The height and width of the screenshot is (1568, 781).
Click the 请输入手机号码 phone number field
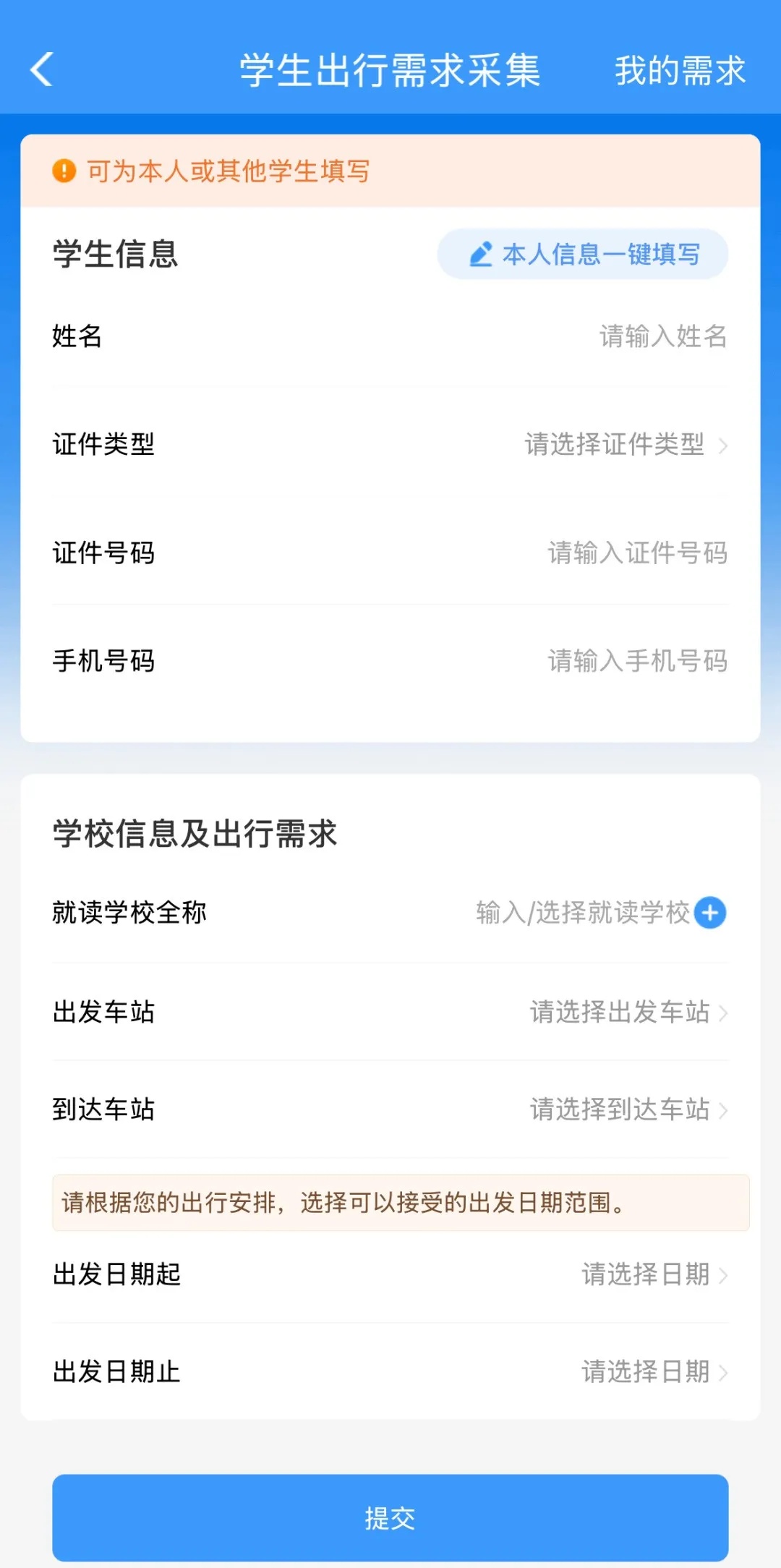click(636, 660)
